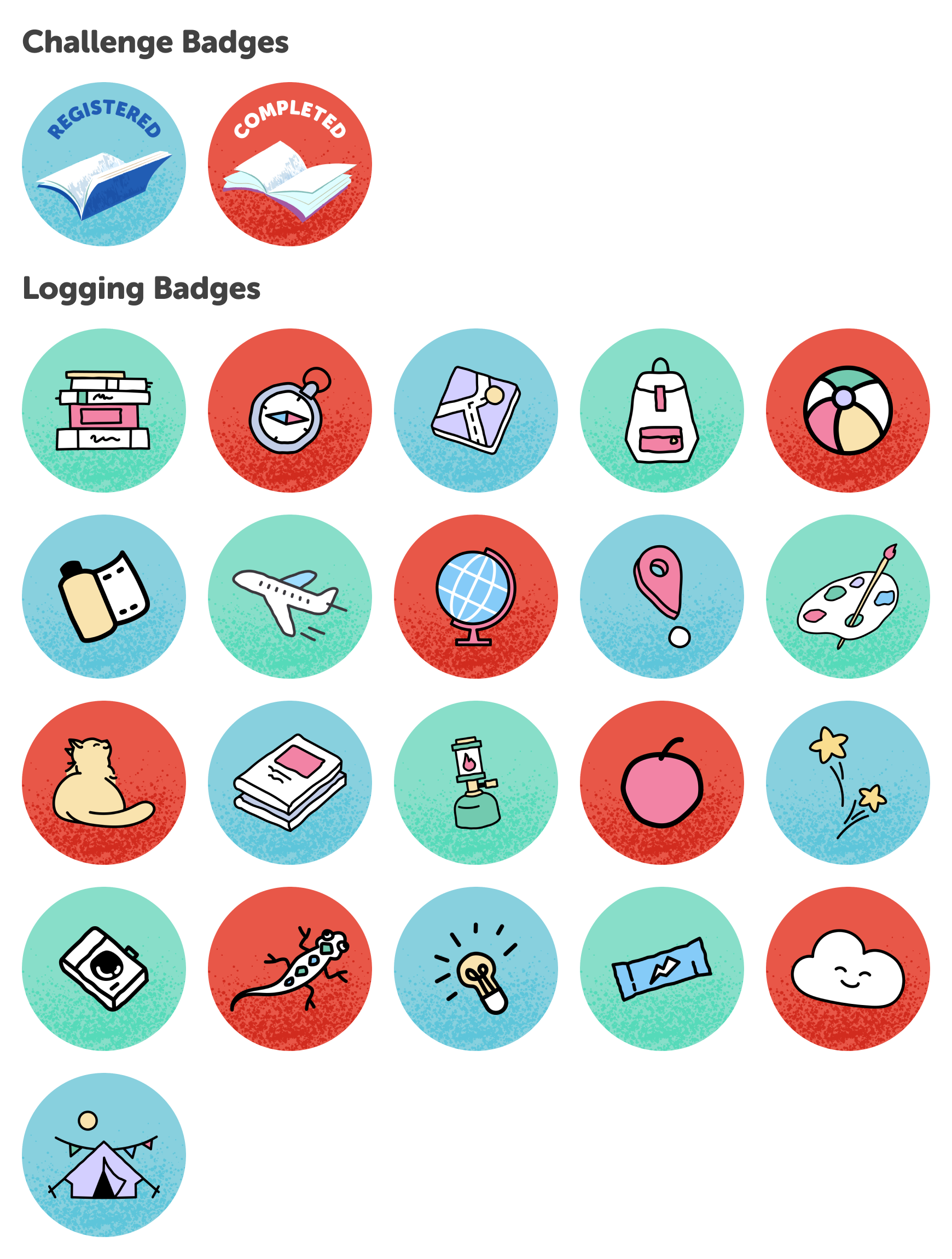View the globe badge
This screenshot has width=952, height=1259.
(x=475, y=596)
